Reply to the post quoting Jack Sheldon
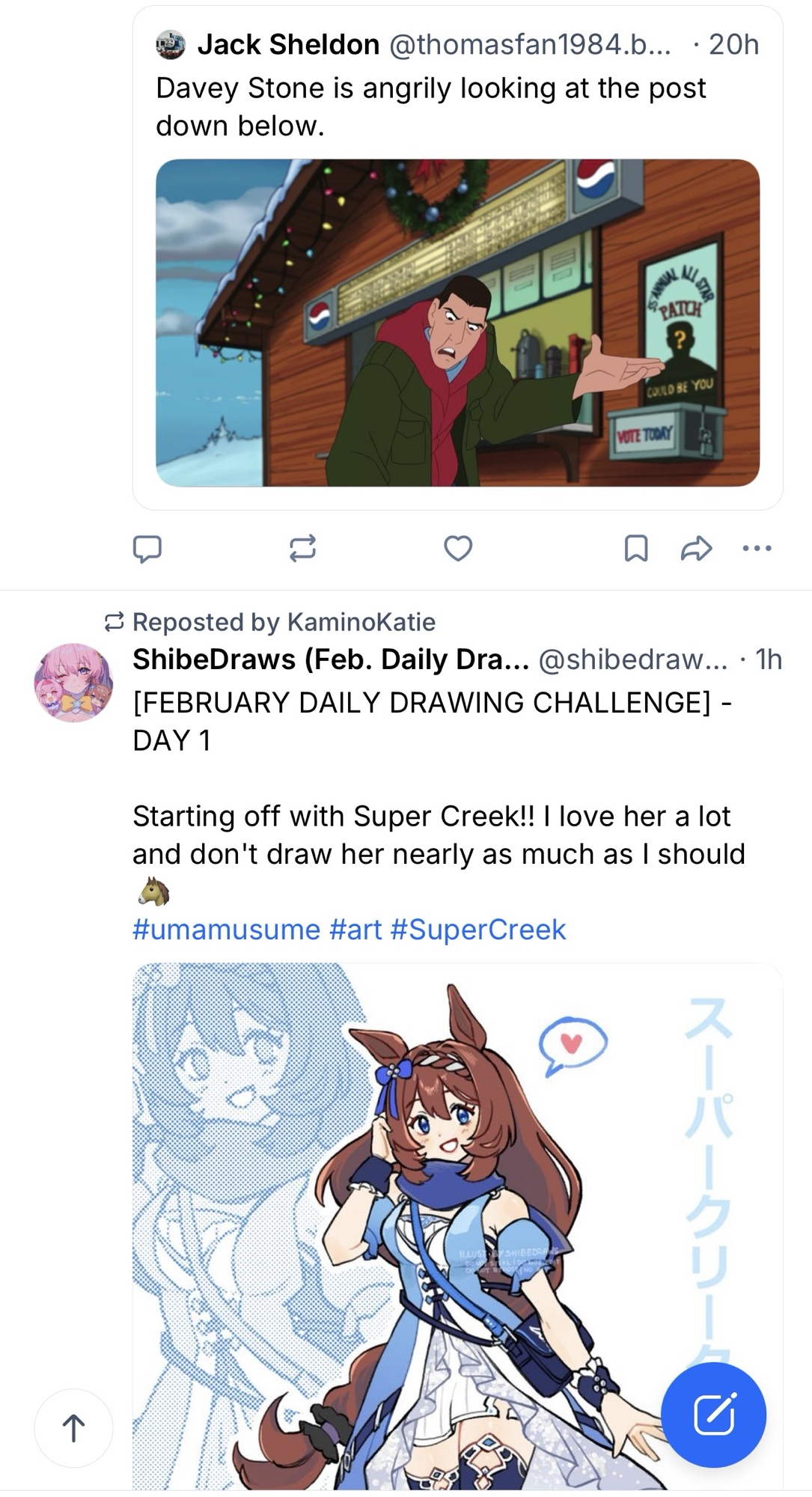 [147, 549]
